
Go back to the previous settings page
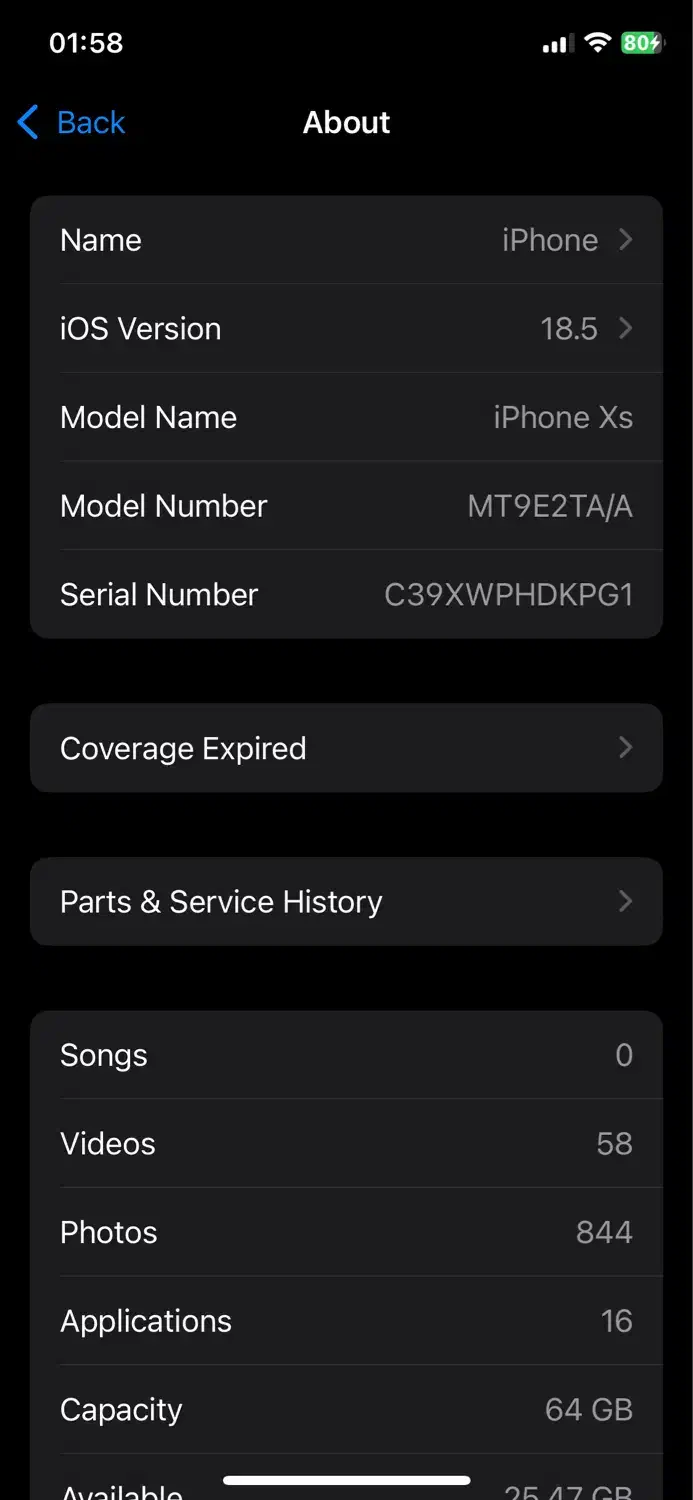click(72, 123)
